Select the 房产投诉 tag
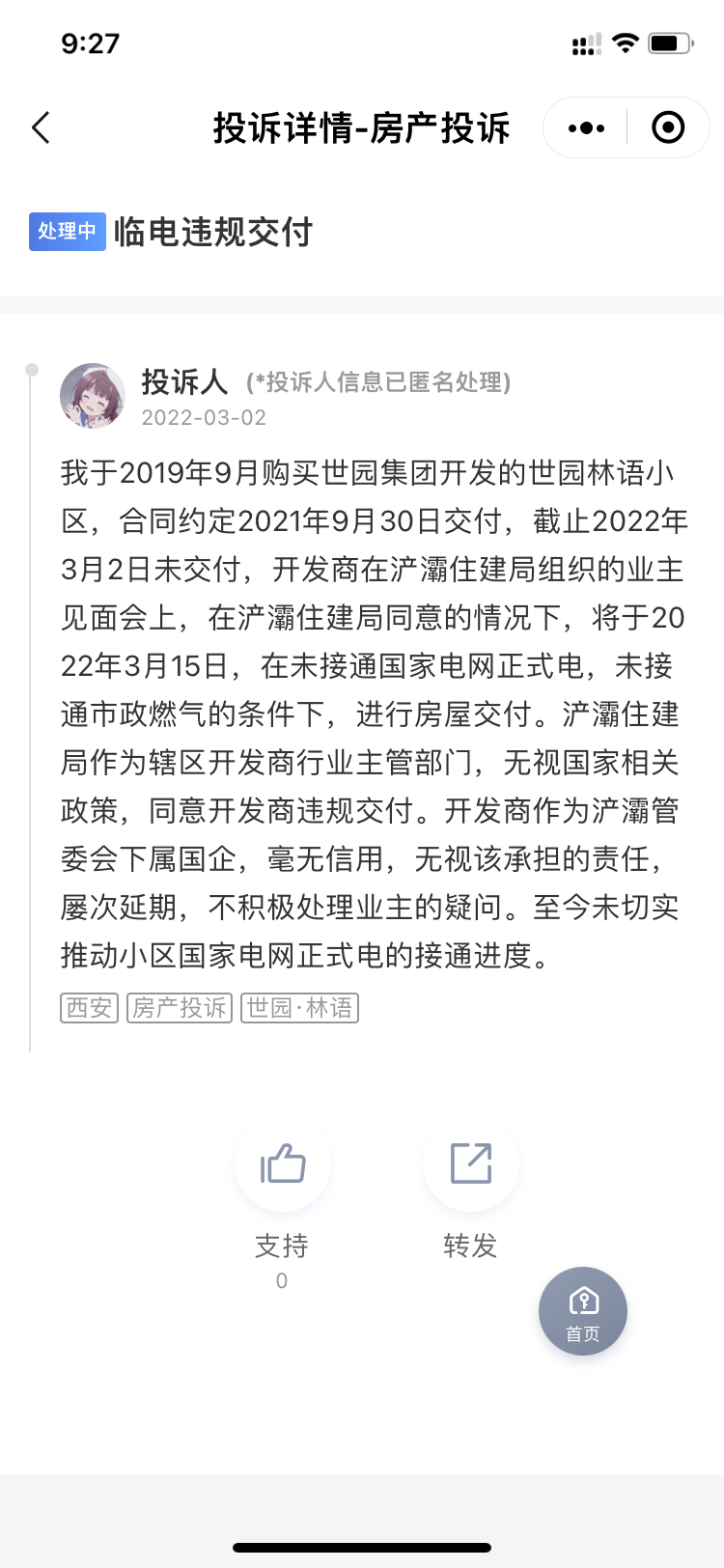The height and width of the screenshot is (1568, 724). click(180, 1008)
